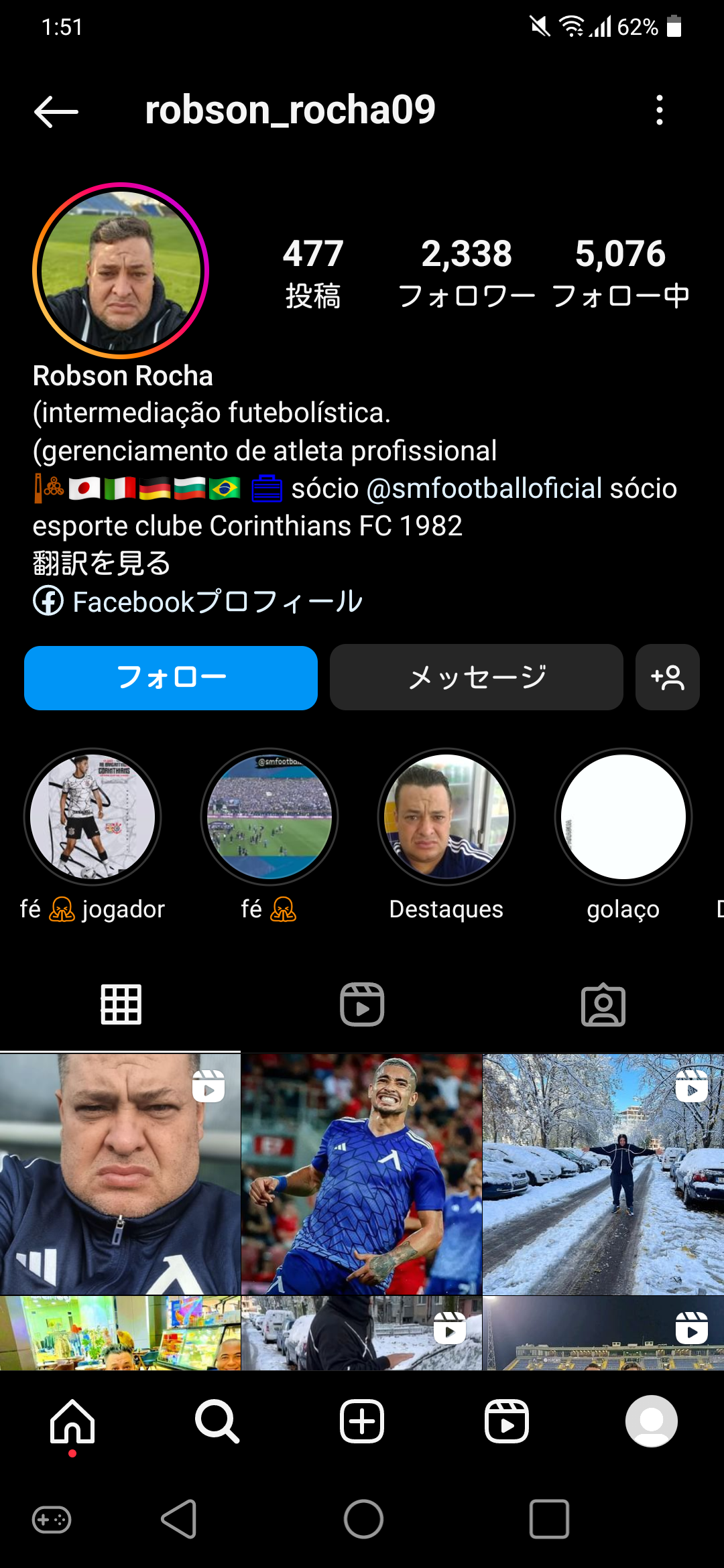Open the Destaques highlight
Viewport: 724px width, 1568px height.
446,817
